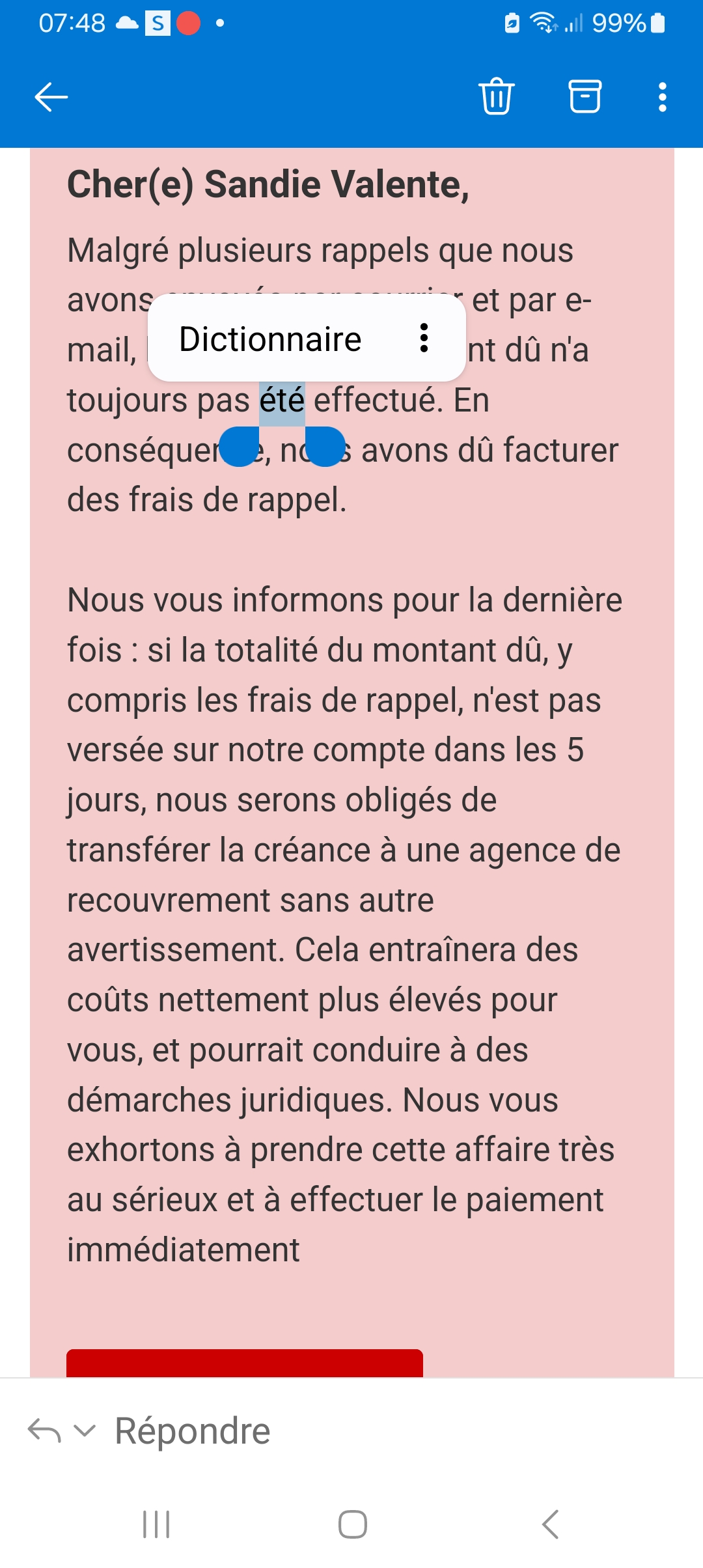Tap the red button below the message
703x1568 pixels.
[x=245, y=1363]
